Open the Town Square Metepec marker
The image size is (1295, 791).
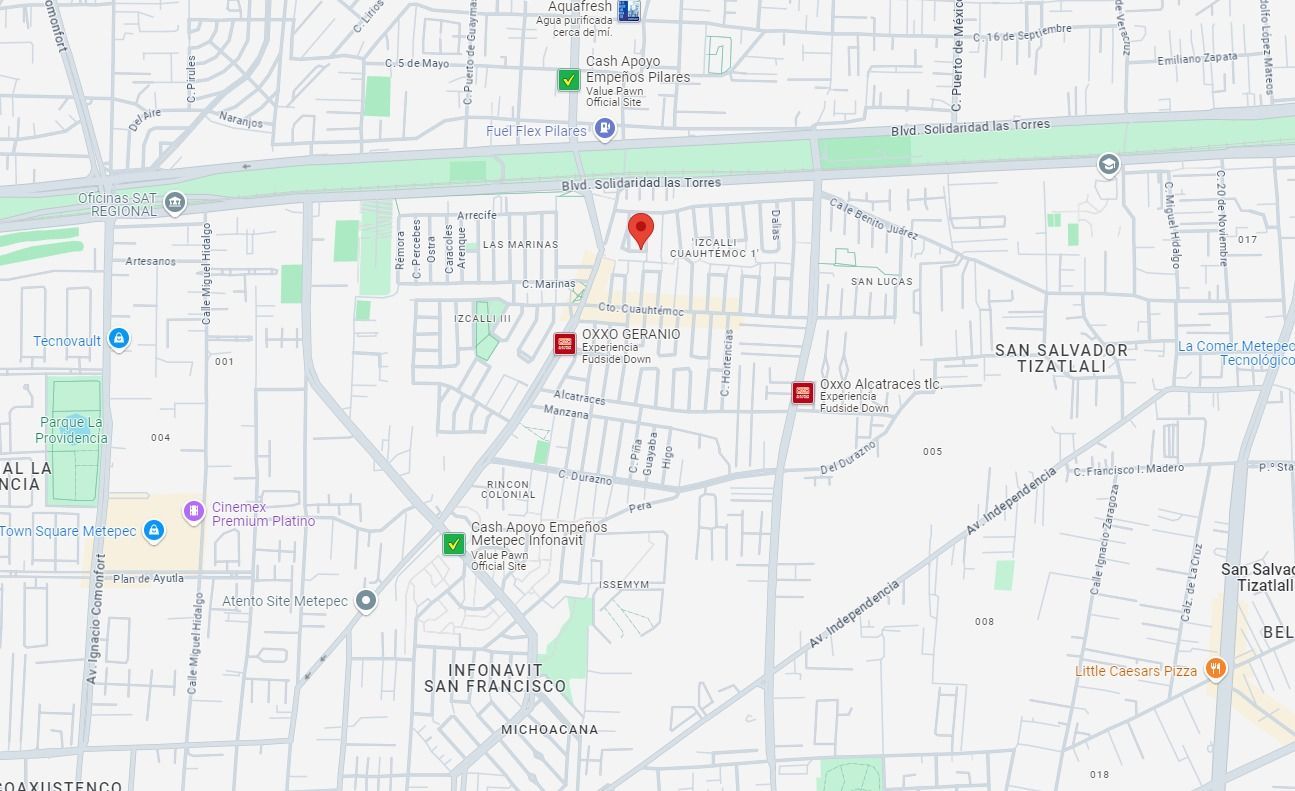click(x=153, y=530)
